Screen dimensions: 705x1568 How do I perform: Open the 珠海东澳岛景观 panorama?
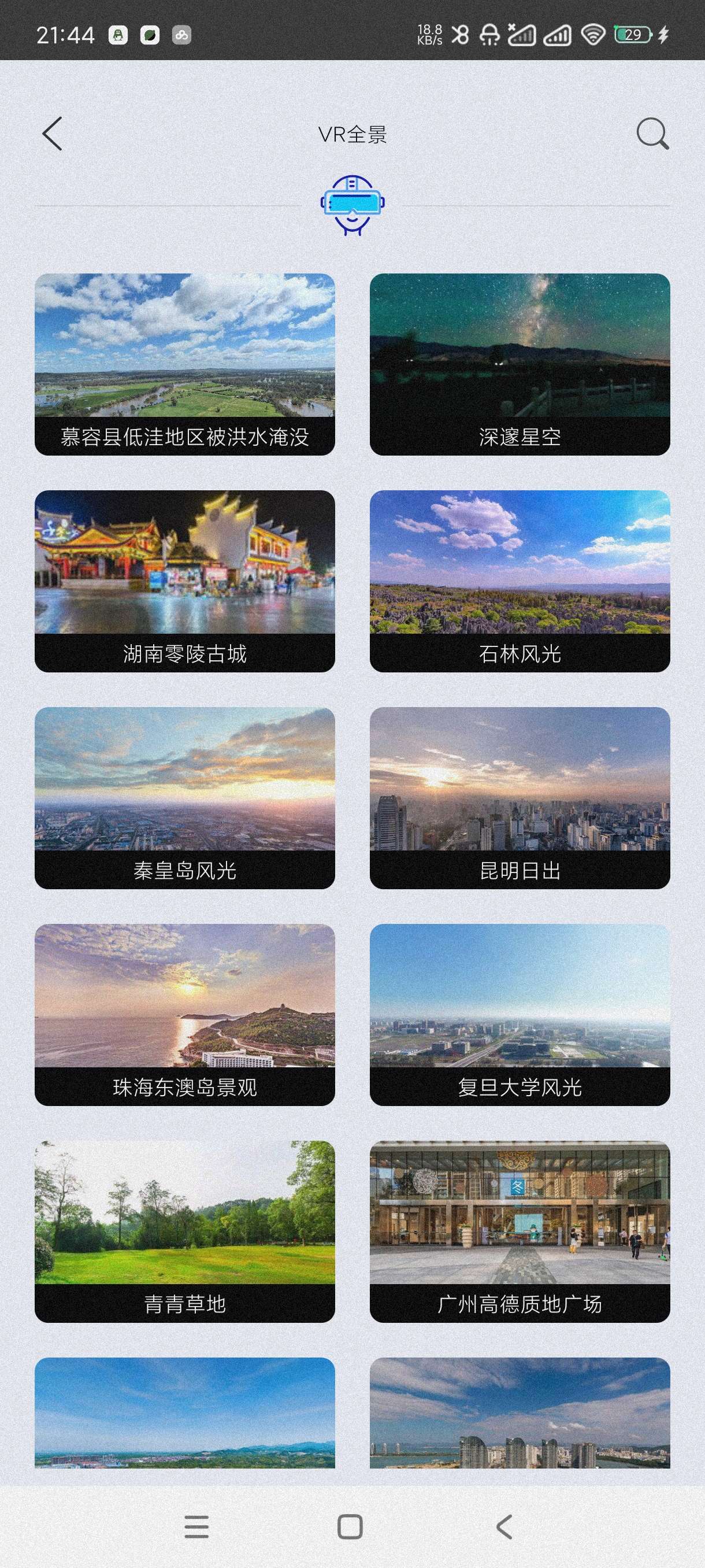184,1014
